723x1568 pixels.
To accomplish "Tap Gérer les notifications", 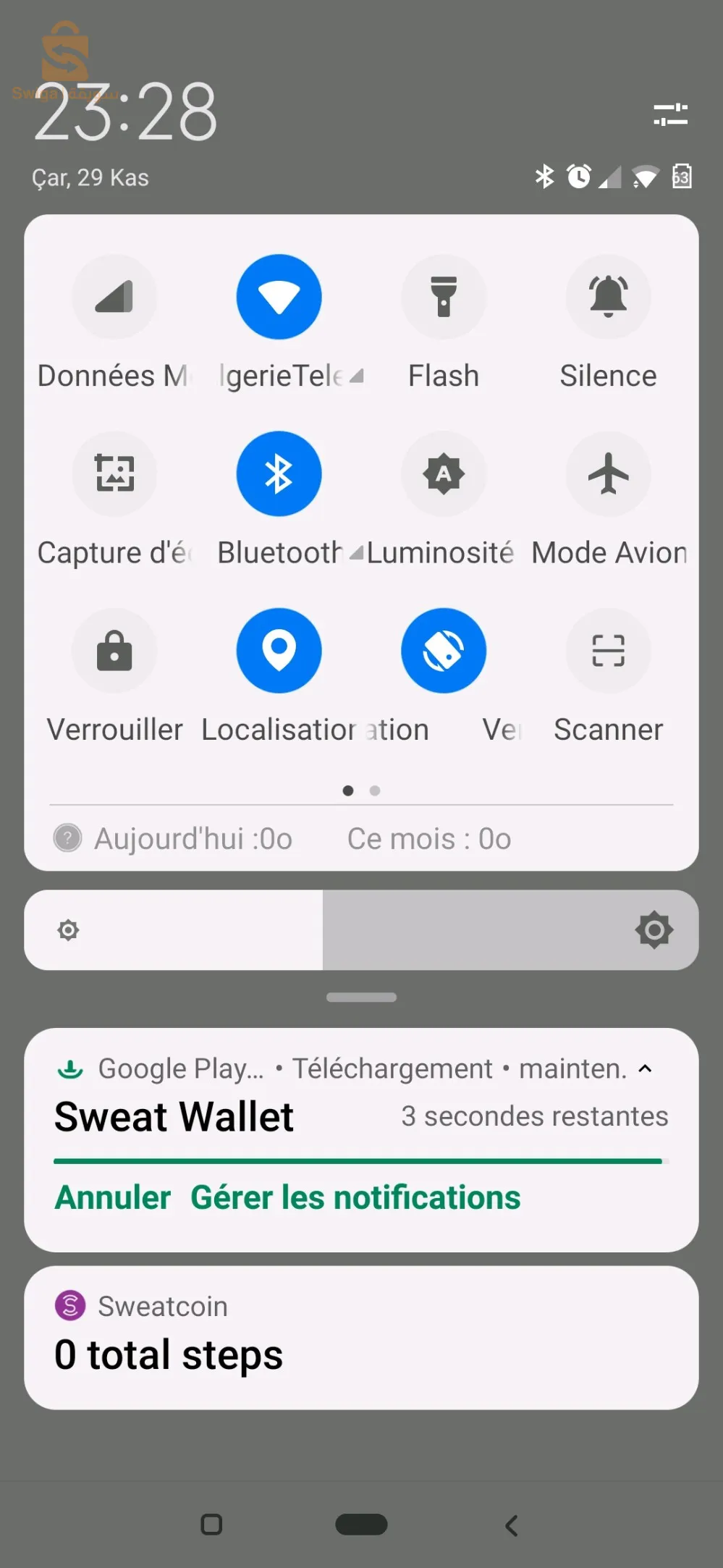I will (x=355, y=1197).
